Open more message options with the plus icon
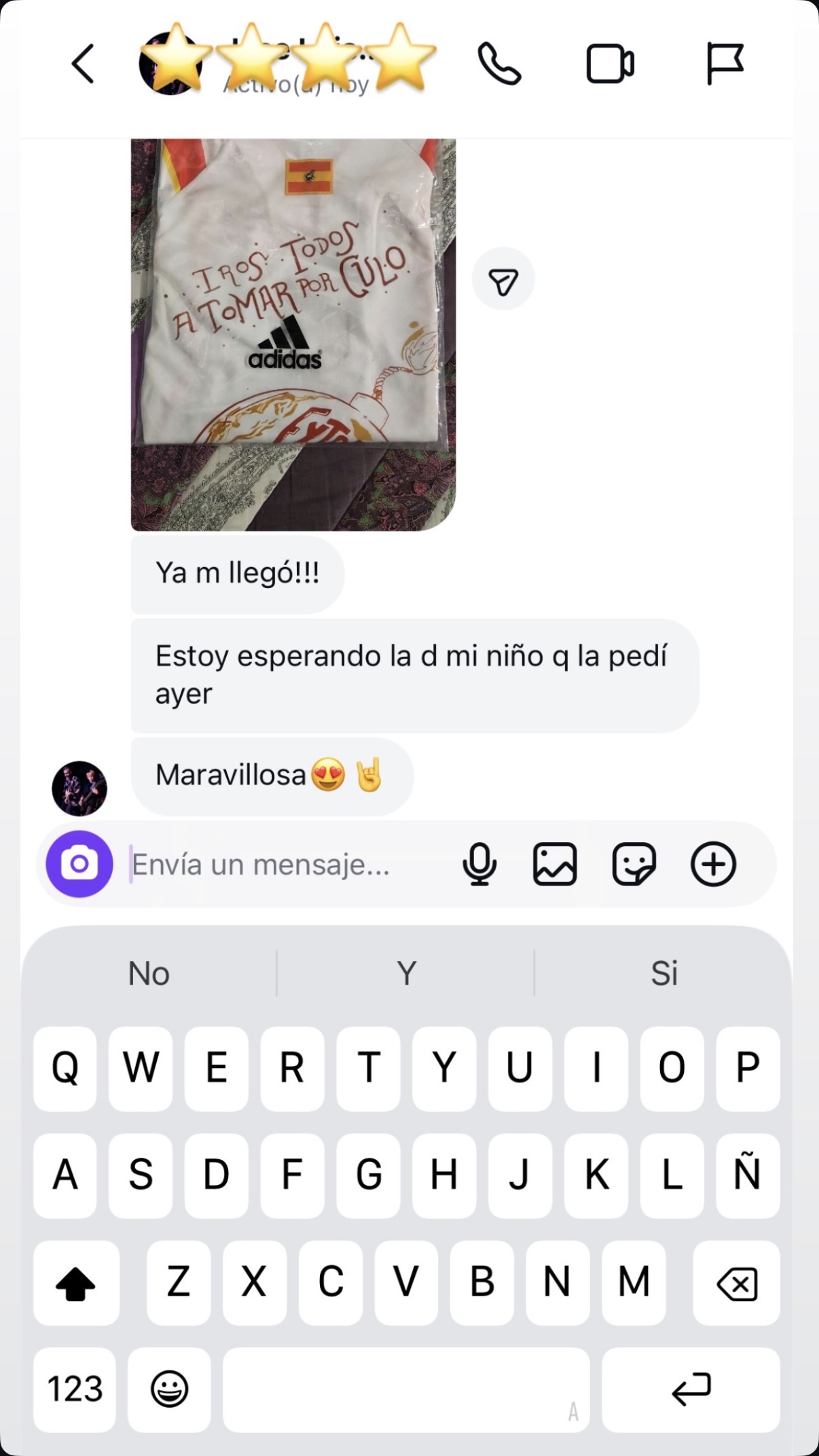The width and height of the screenshot is (819, 1456). pos(713,864)
